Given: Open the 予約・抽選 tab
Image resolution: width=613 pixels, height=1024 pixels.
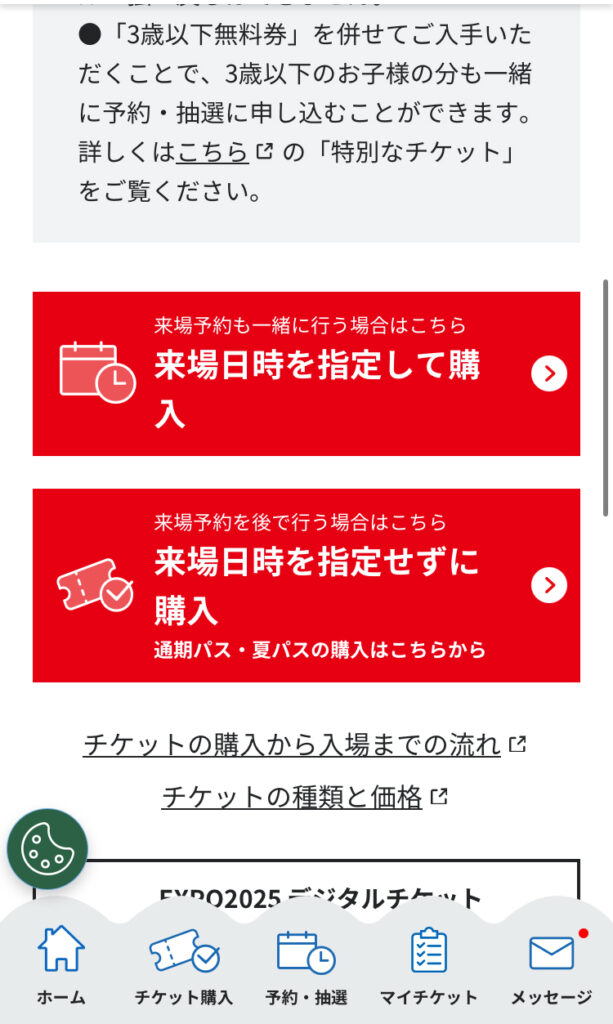Looking at the screenshot, I should [306, 965].
